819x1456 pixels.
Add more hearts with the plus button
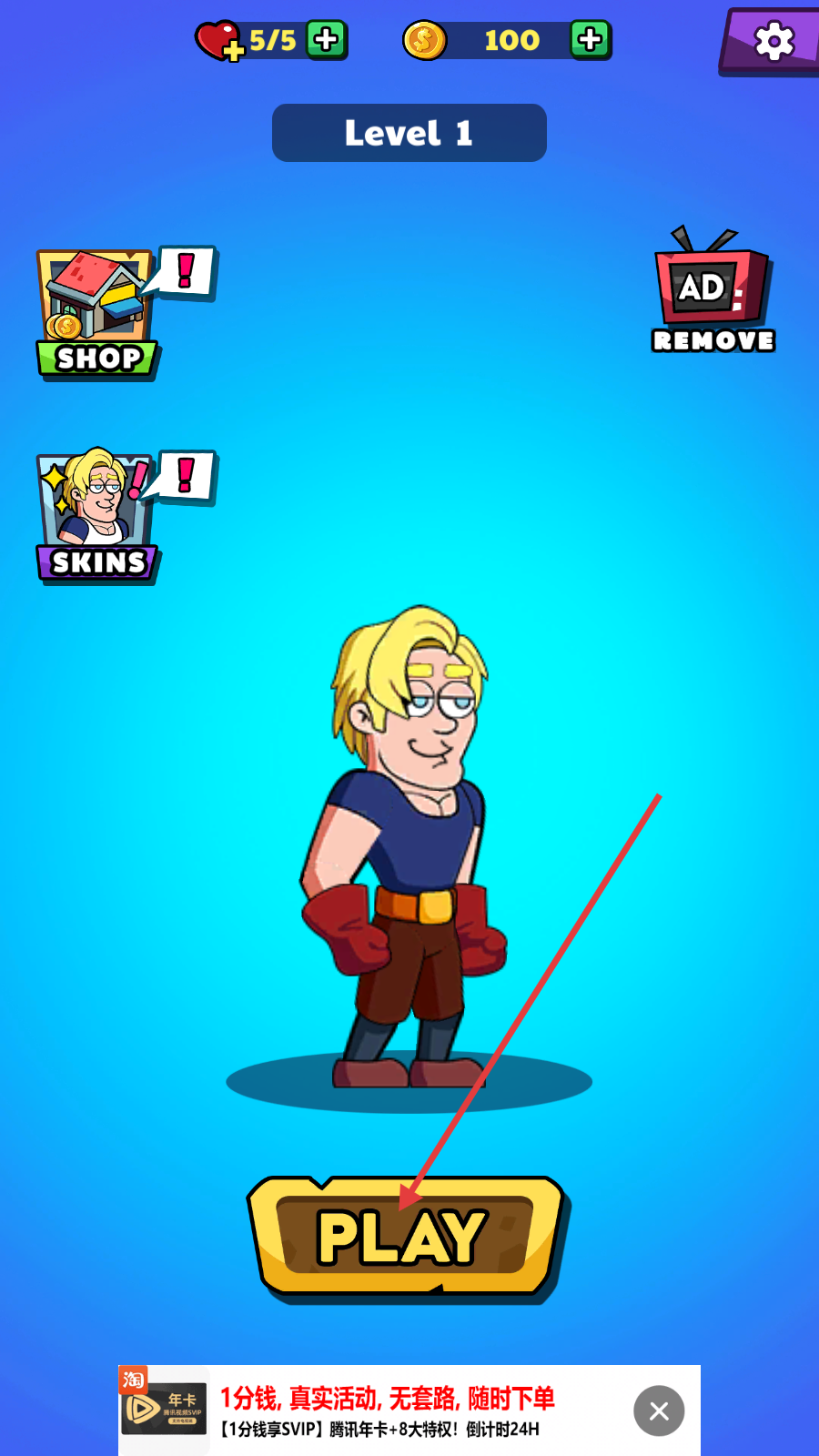point(326,40)
